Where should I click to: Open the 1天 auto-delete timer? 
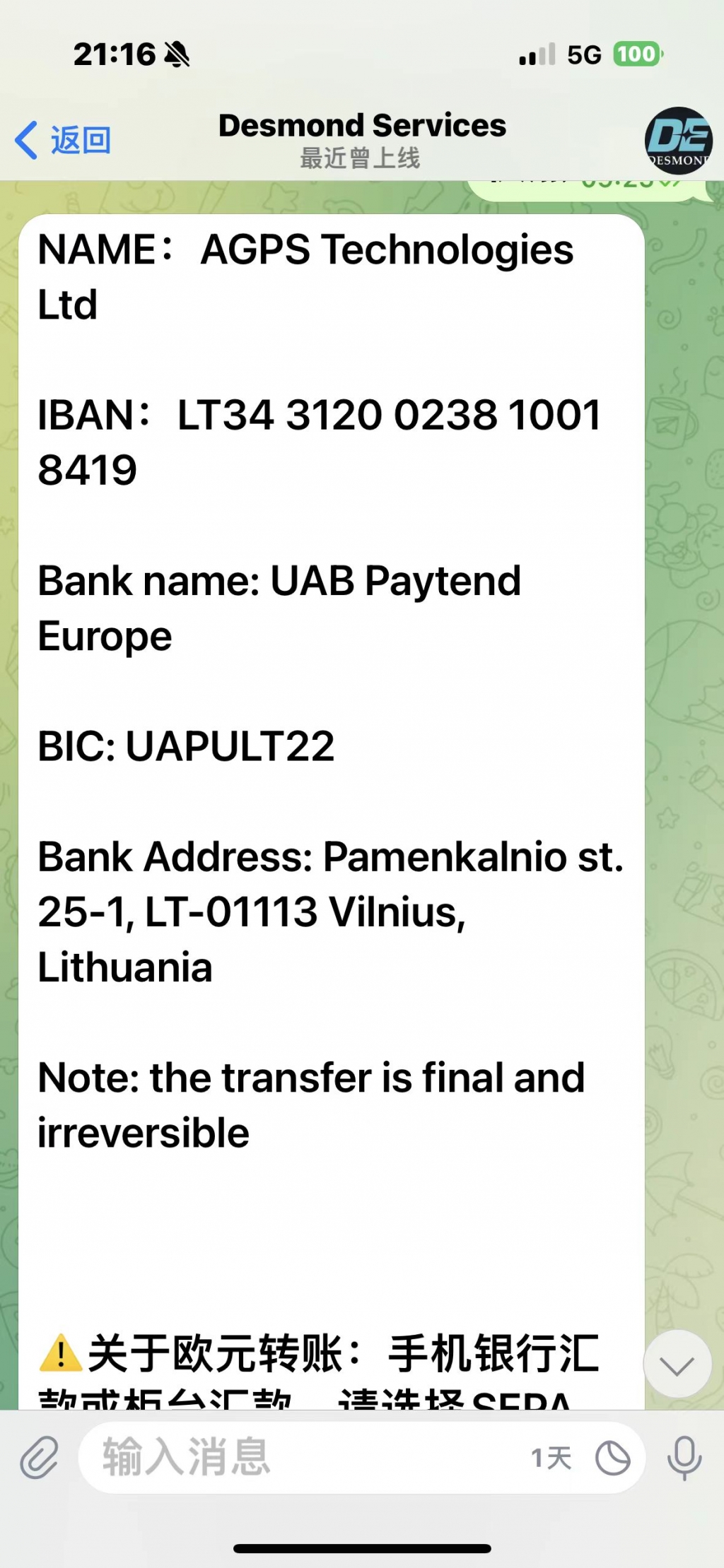[x=551, y=1457]
